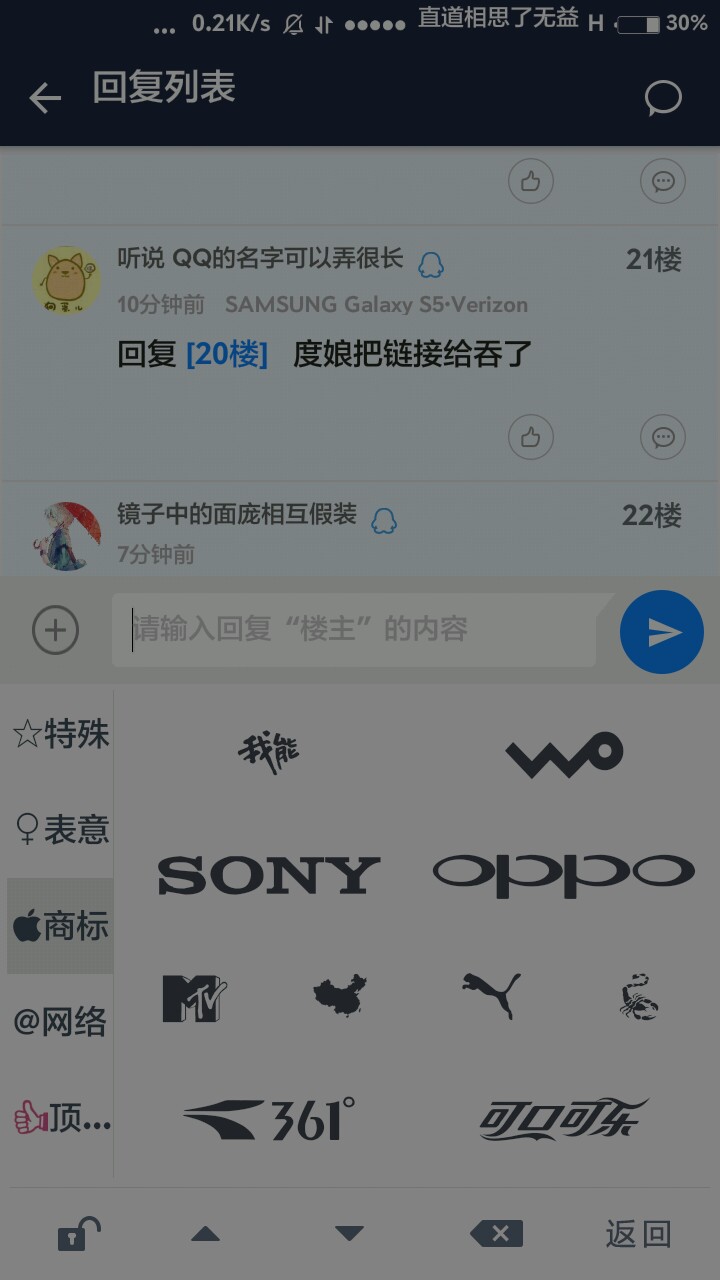Select the 商标 symbol category
The width and height of the screenshot is (720, 1280).
click(x=61, y=926)
